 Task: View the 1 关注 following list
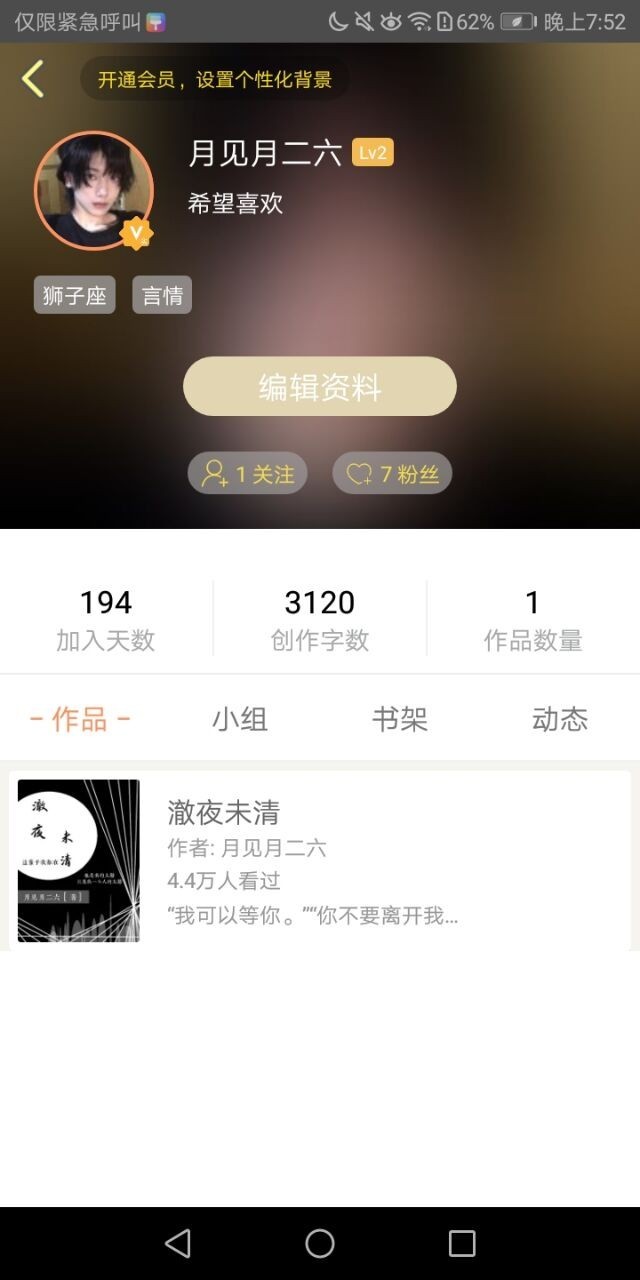point(248,473)
